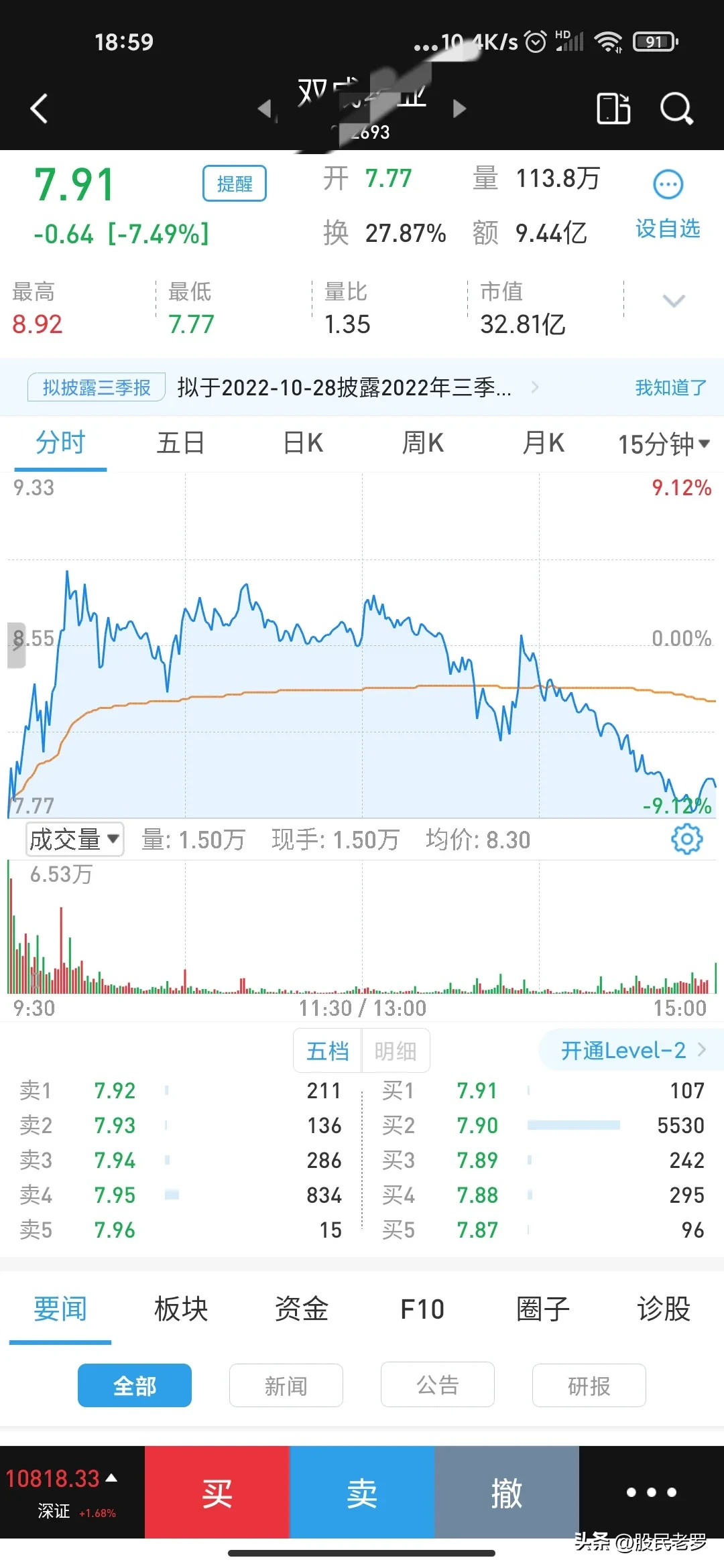Switch to the 资金 tab
The image size is (724, 1568).
click(x=302, y=1309)
